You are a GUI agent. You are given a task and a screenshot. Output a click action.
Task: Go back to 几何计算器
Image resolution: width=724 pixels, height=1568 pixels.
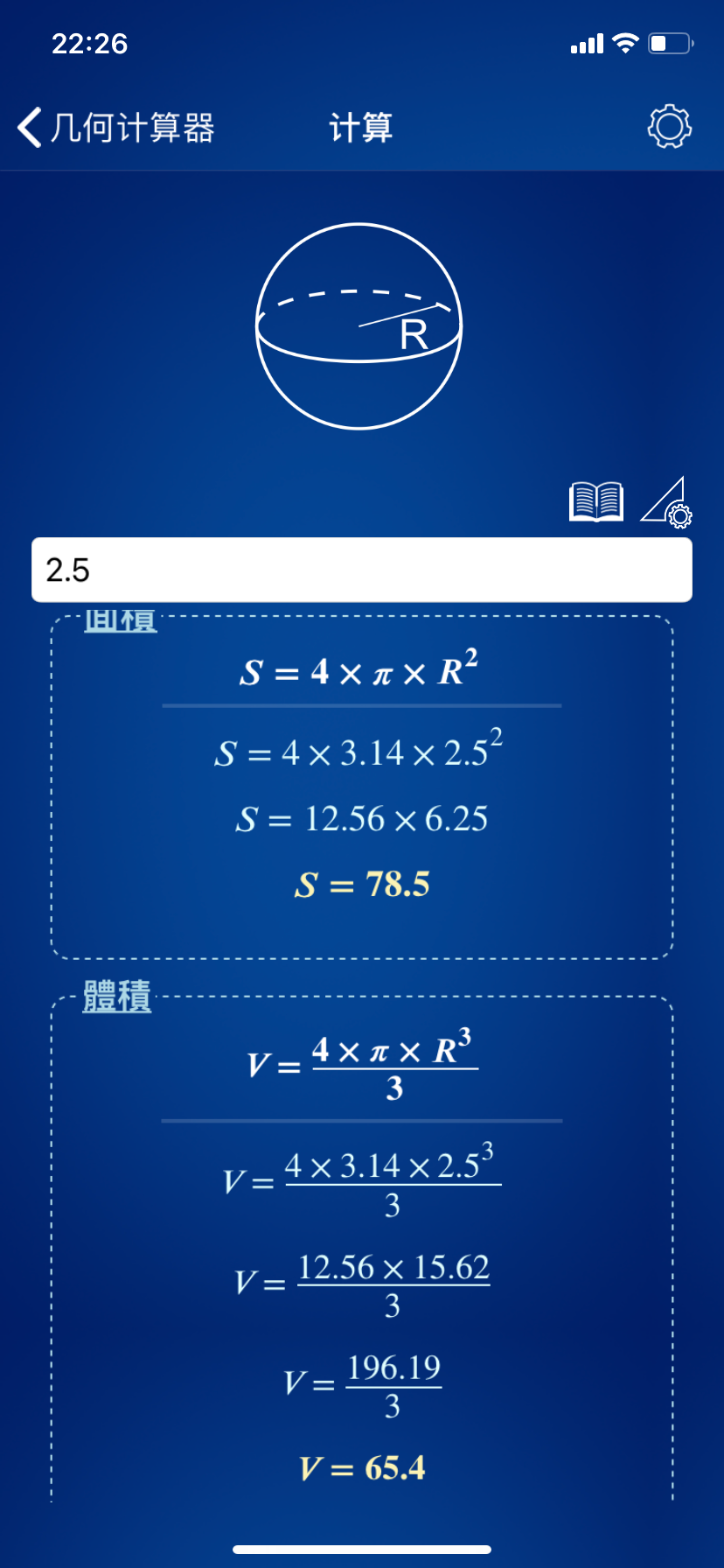coord(115,128)
